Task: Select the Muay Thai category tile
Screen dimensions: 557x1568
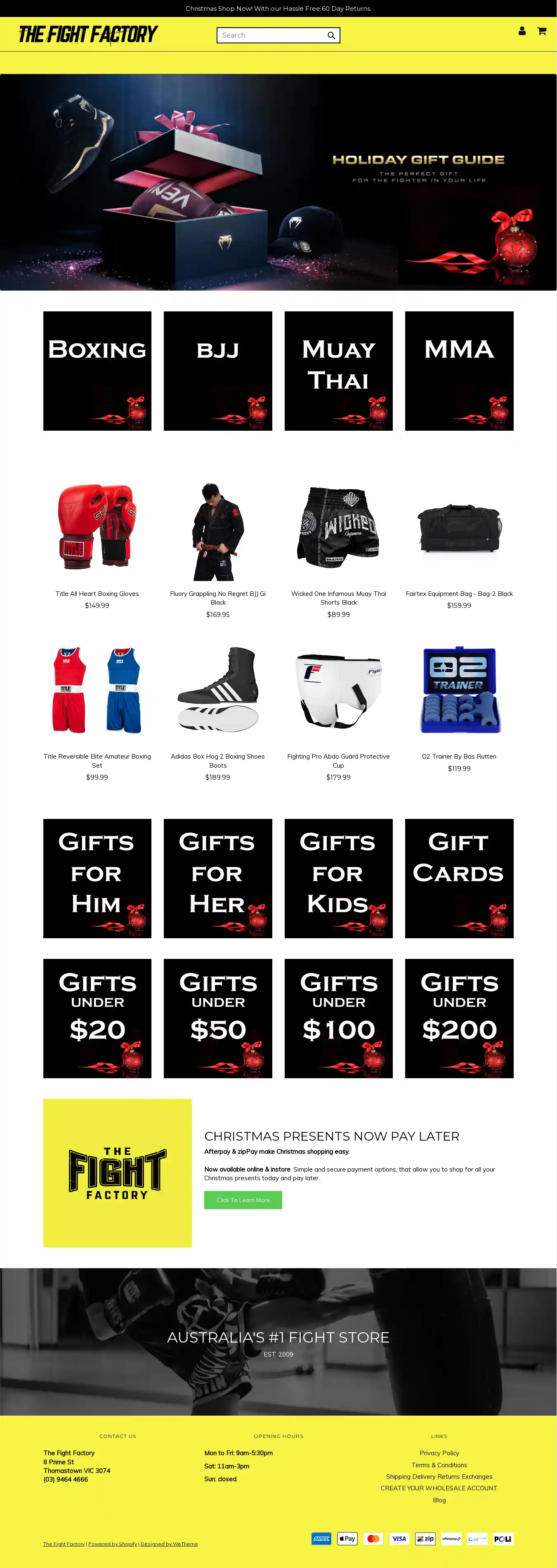Action: (338, 371)
